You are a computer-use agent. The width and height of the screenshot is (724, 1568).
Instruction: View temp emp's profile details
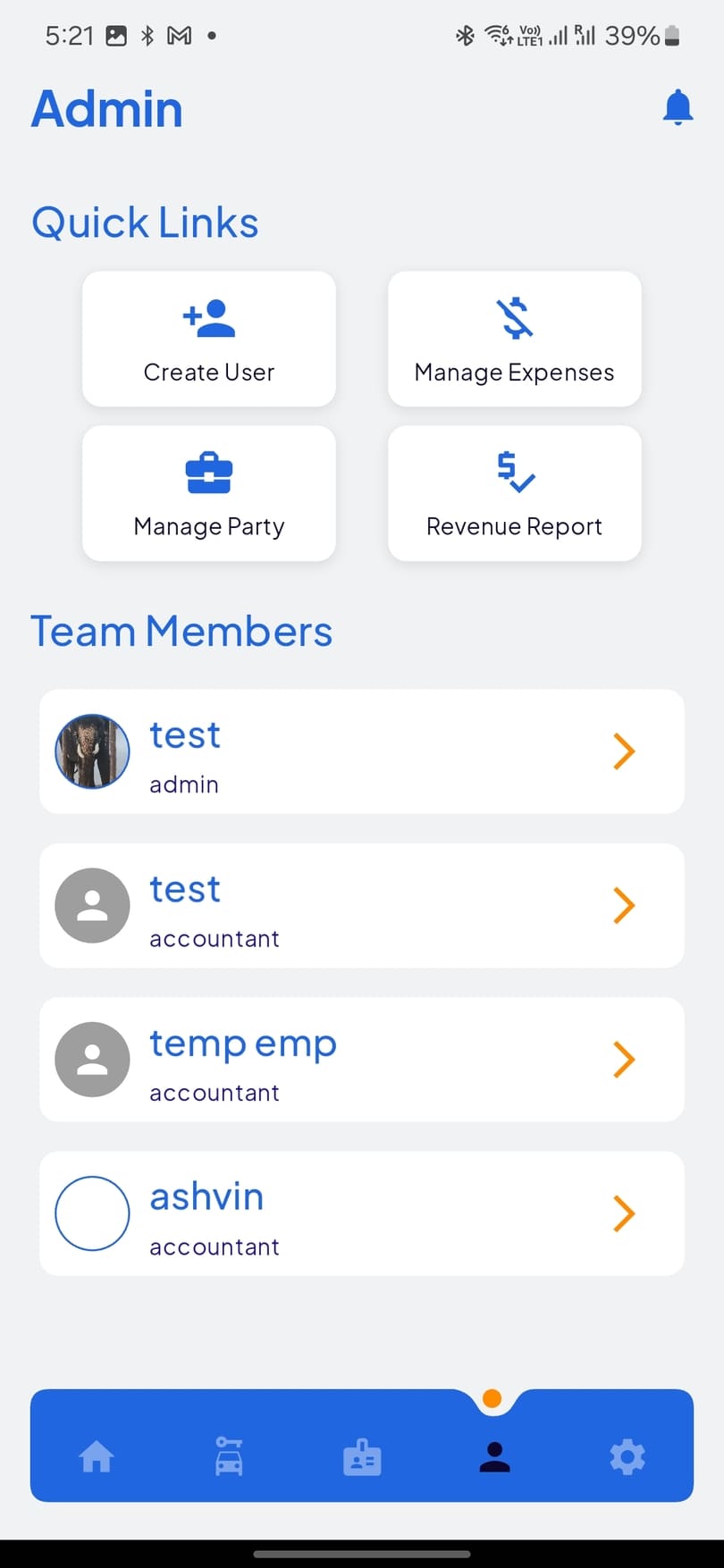click(x=361, y=1060)
